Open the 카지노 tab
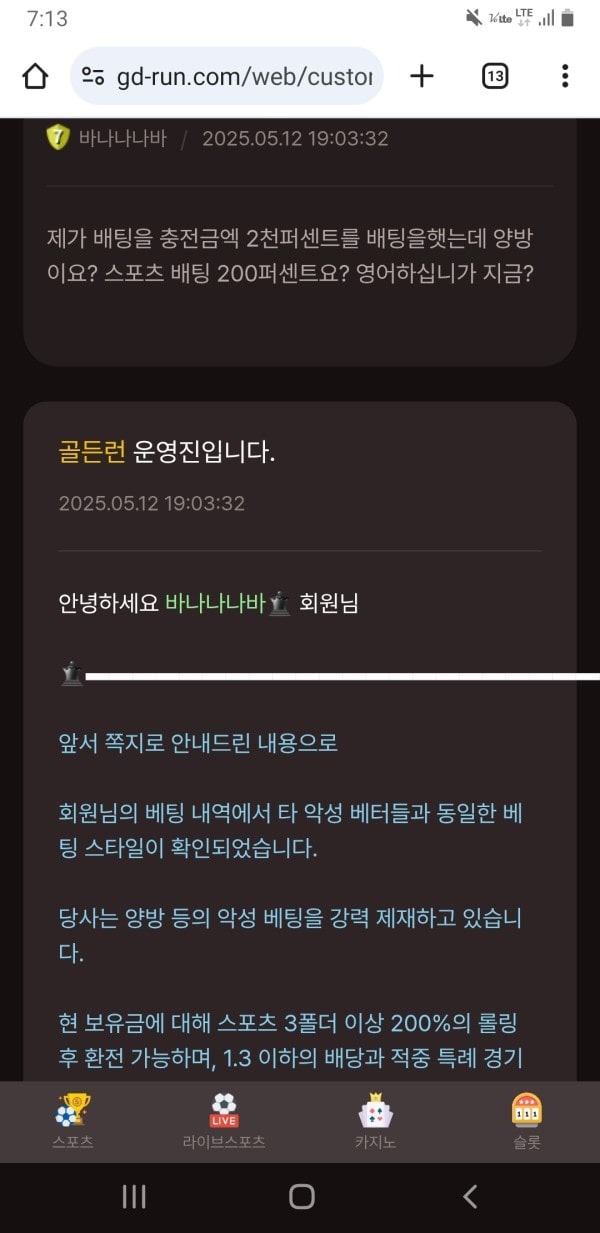The height and width of the screenshot is (1233, 600). point(375,1121)
